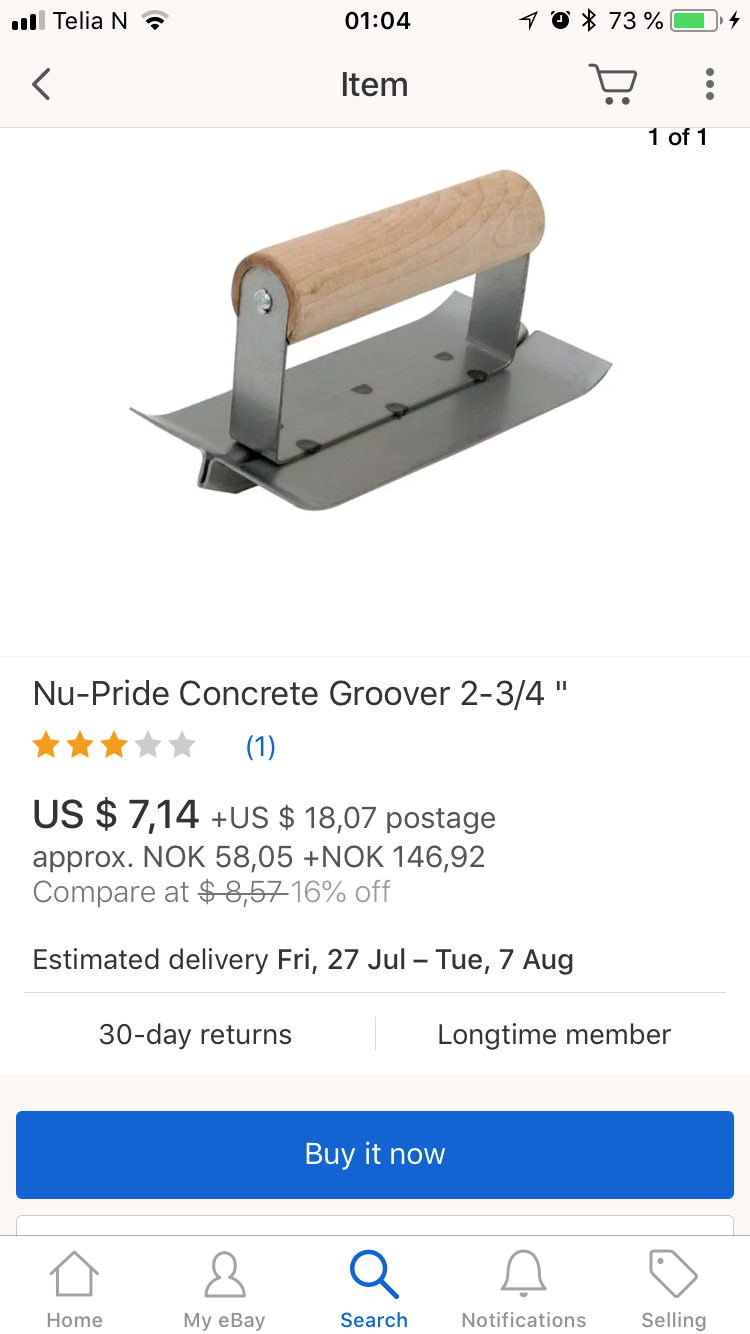Switch to the Selling tab
Screen dimensions: 750x1334
[x=673, y=1288]
